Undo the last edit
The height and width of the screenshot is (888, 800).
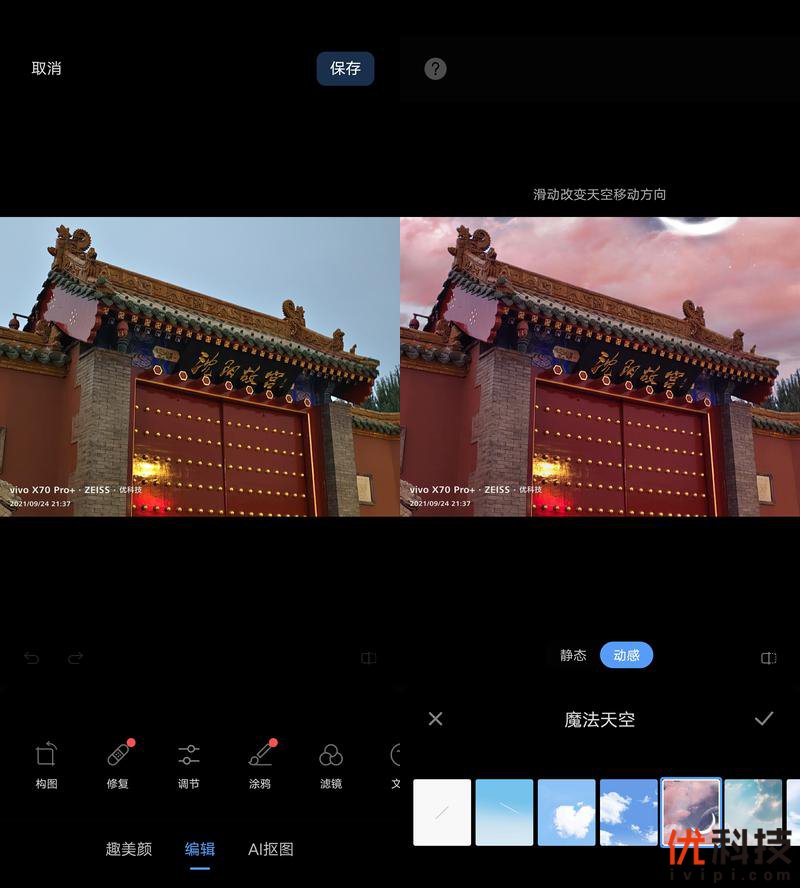pos(32,658)
